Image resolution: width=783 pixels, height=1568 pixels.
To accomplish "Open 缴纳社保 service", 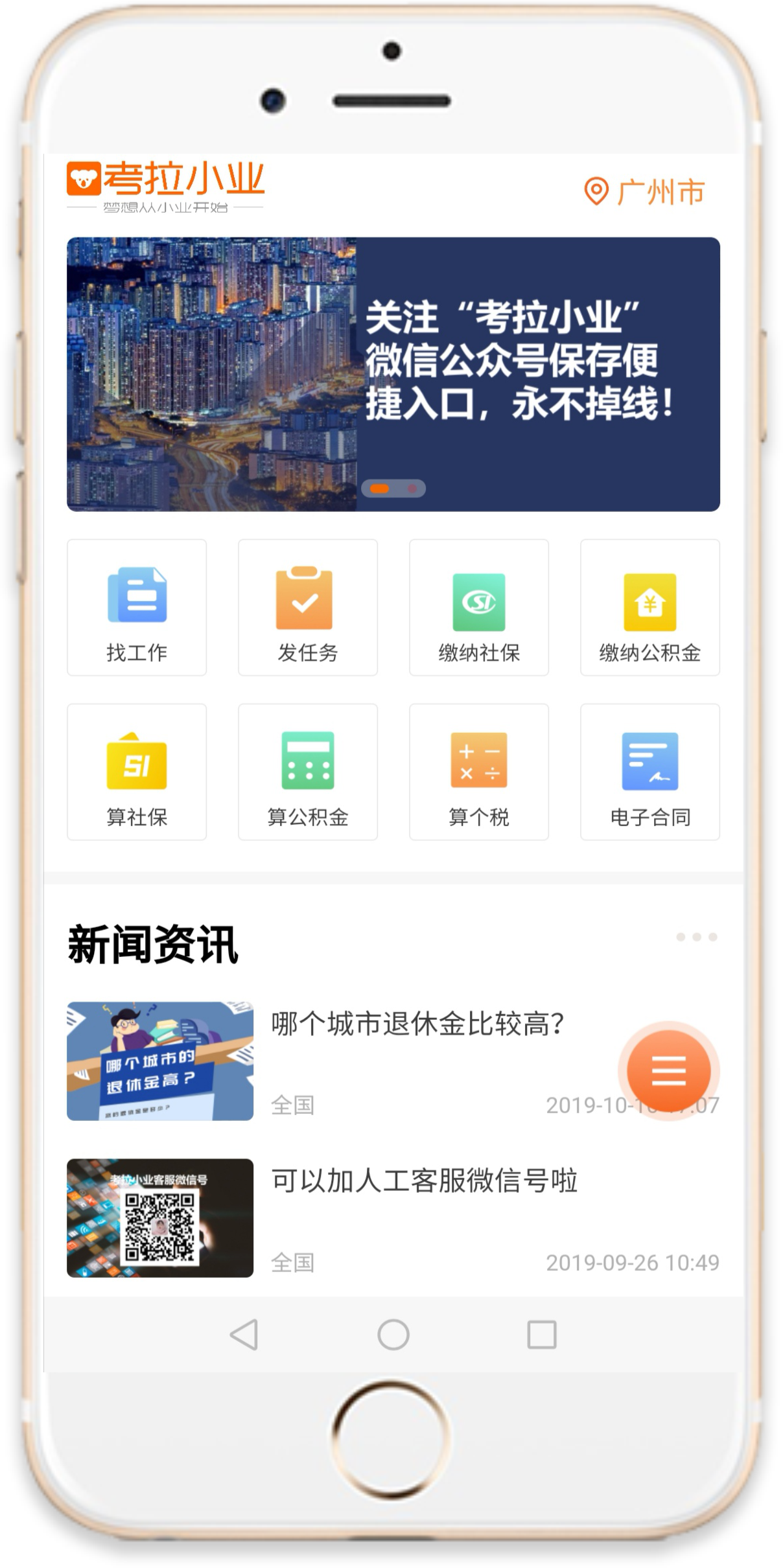I will click(x=479, y=607).
